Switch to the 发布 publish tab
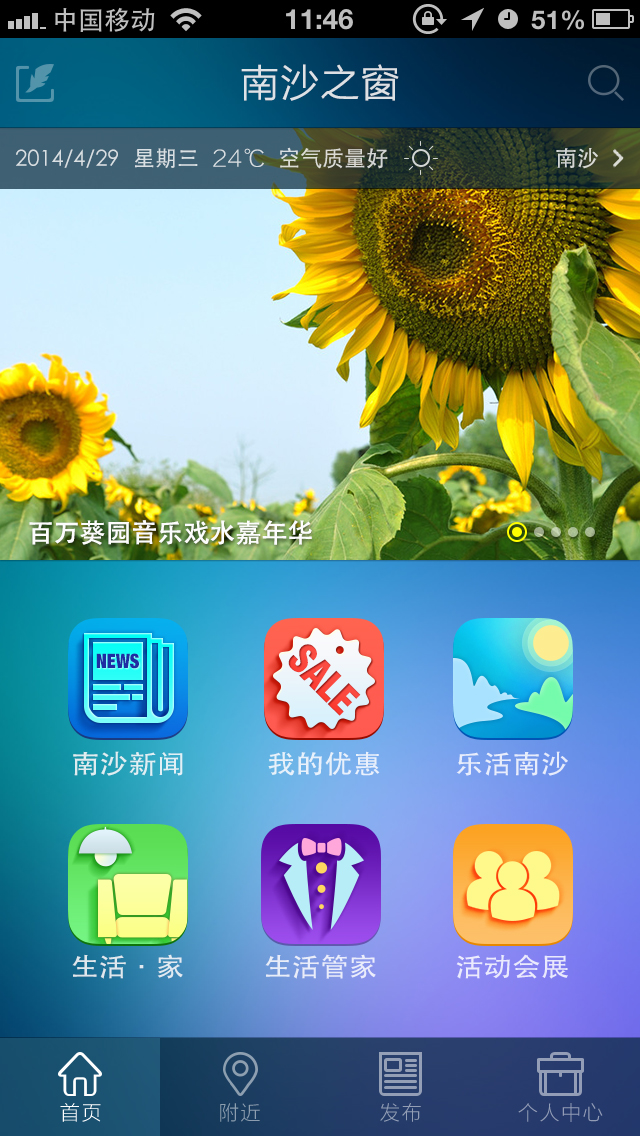Screen dimensions: 640x1136 coord(400,1087)
